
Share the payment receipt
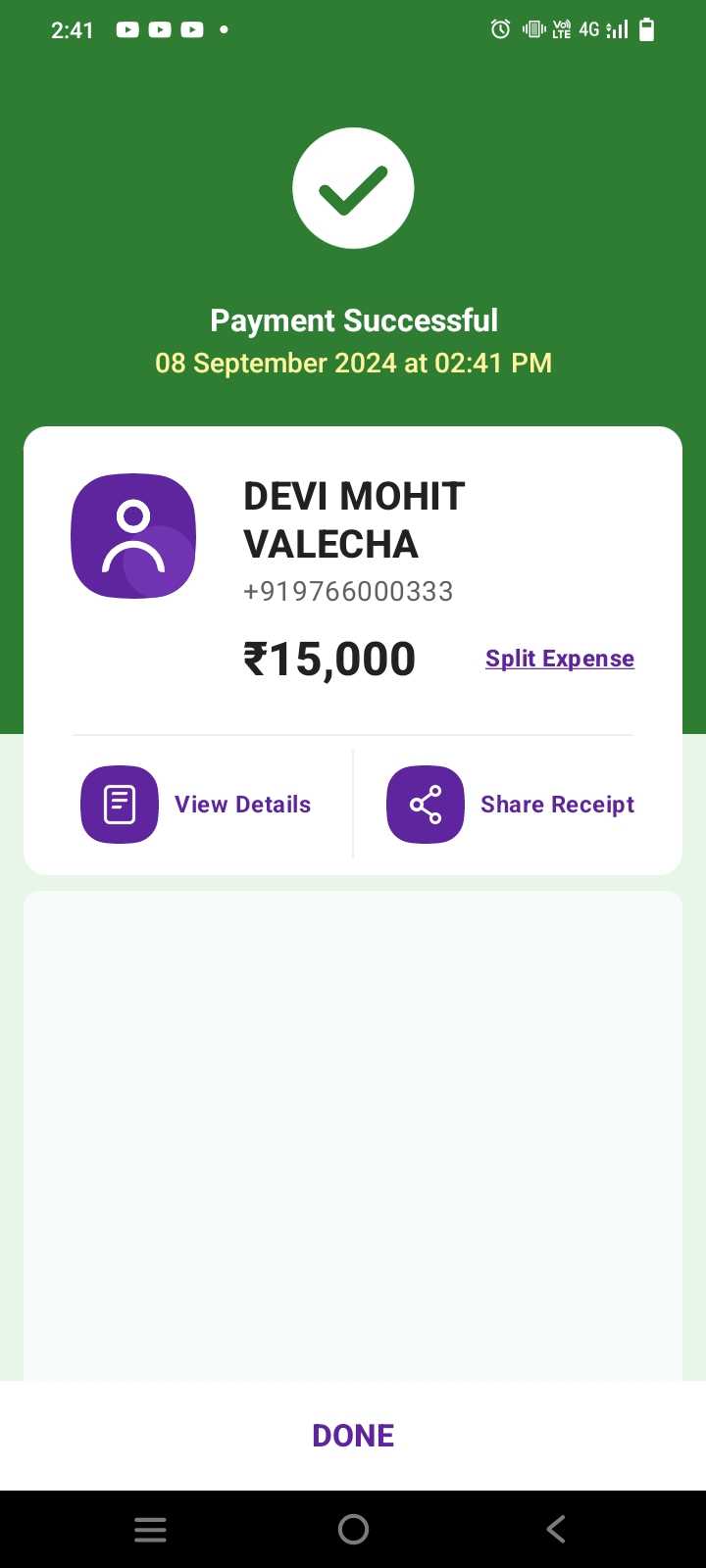[x=511, y=805]
